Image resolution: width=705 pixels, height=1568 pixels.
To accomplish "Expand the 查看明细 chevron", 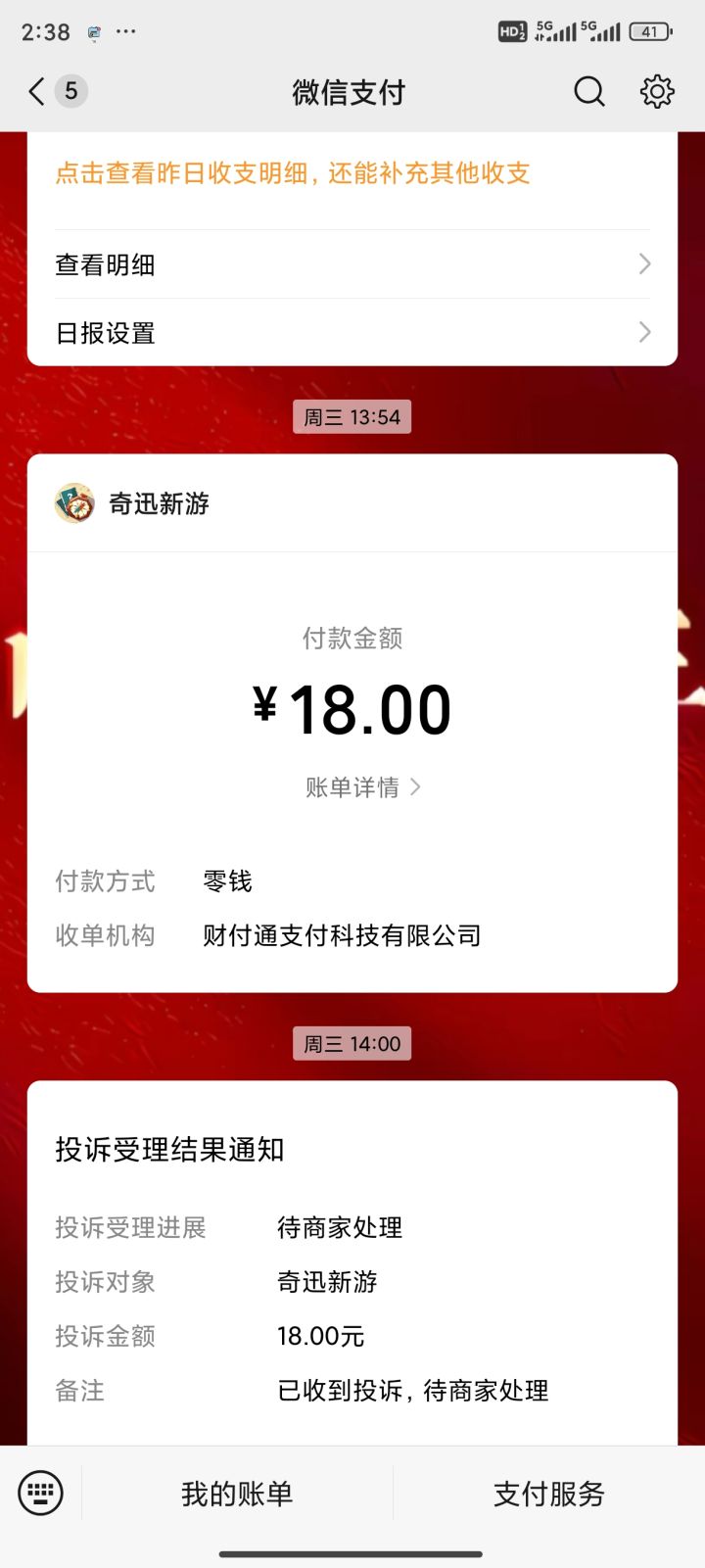I will tap(643, 263).
